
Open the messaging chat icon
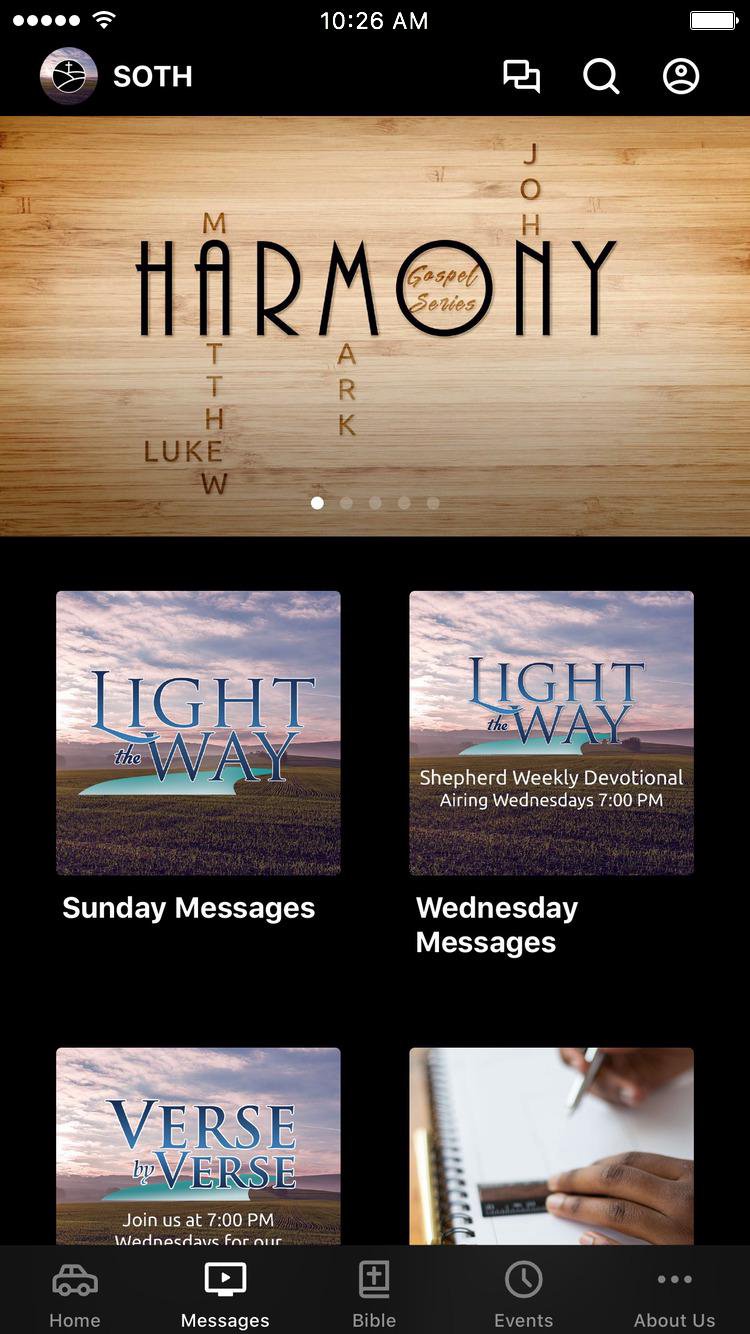tap(521, 76)
